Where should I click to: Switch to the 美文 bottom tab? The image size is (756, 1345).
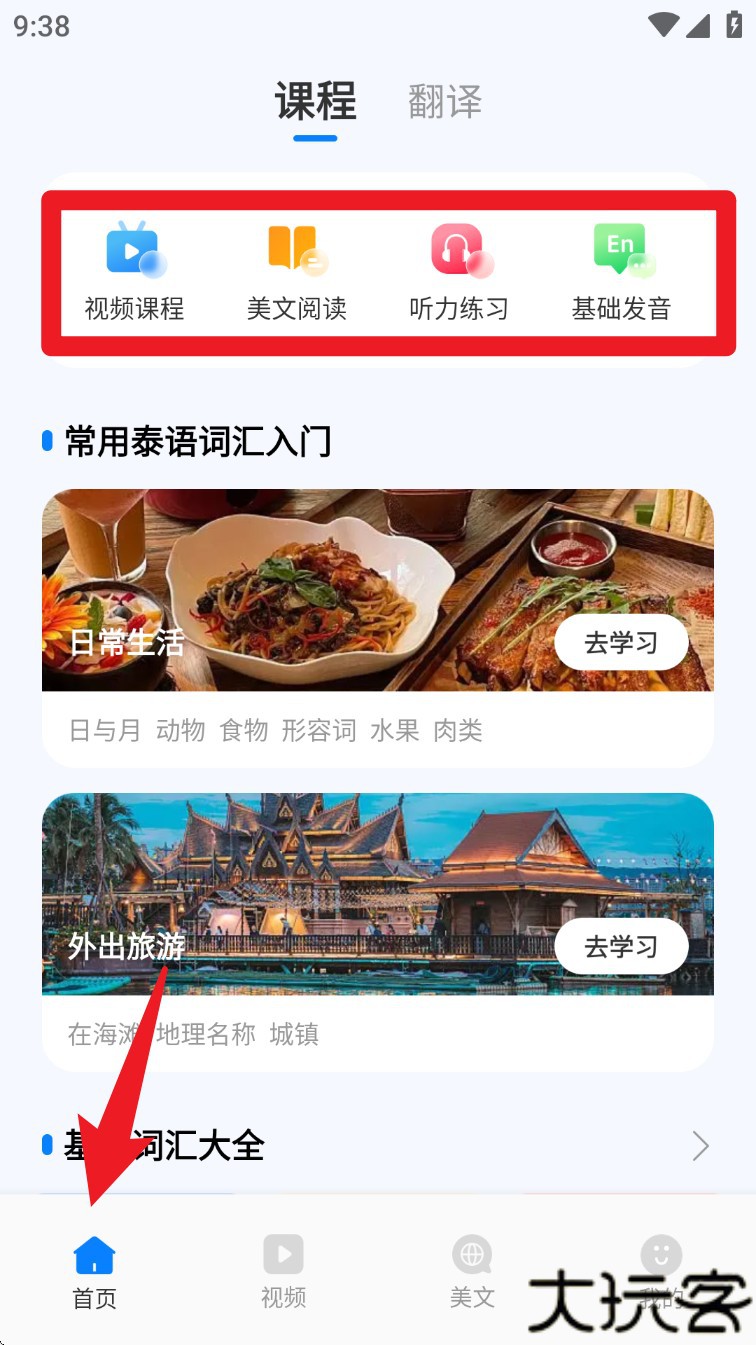click(x=472, y=1272)
